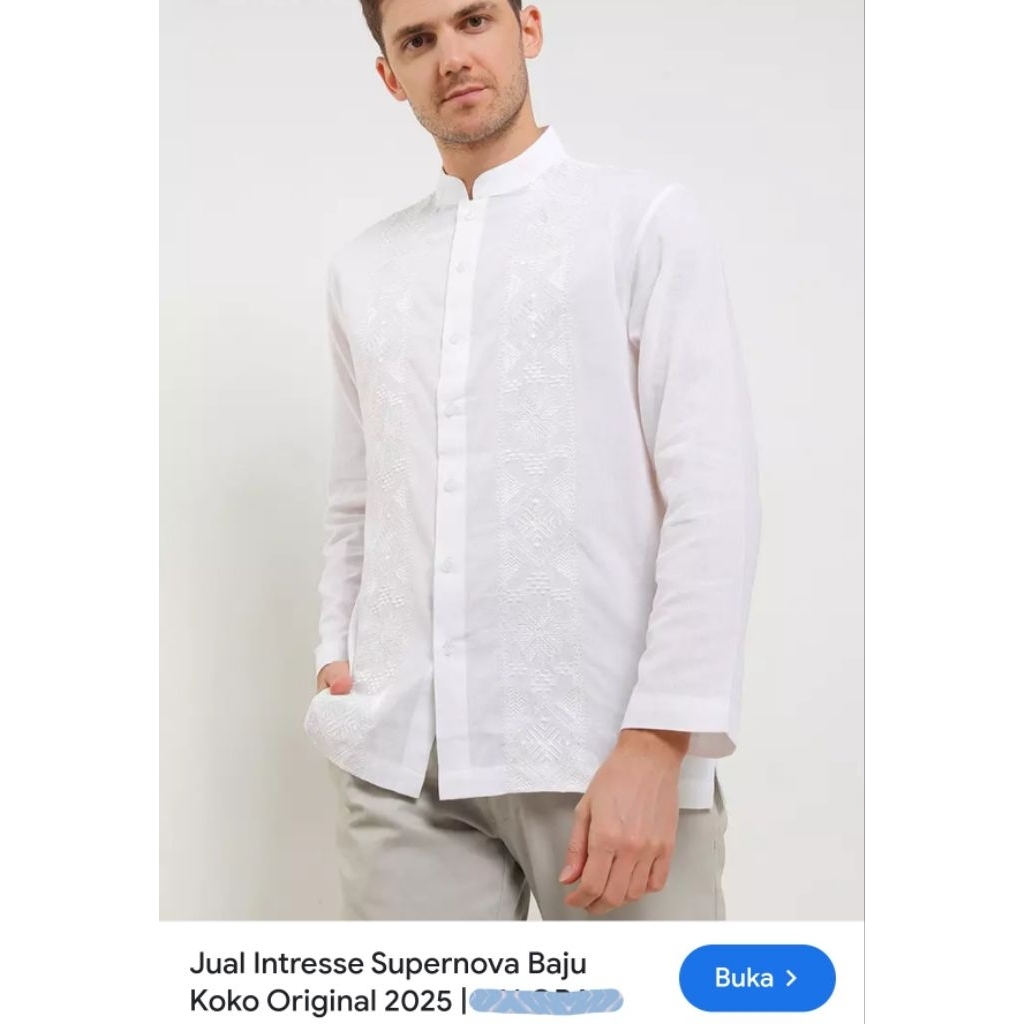Image resolution: width=1024 pixels, height=1024 pixels.
Task: Open the white koko shirt image
Action: (511, 460)
